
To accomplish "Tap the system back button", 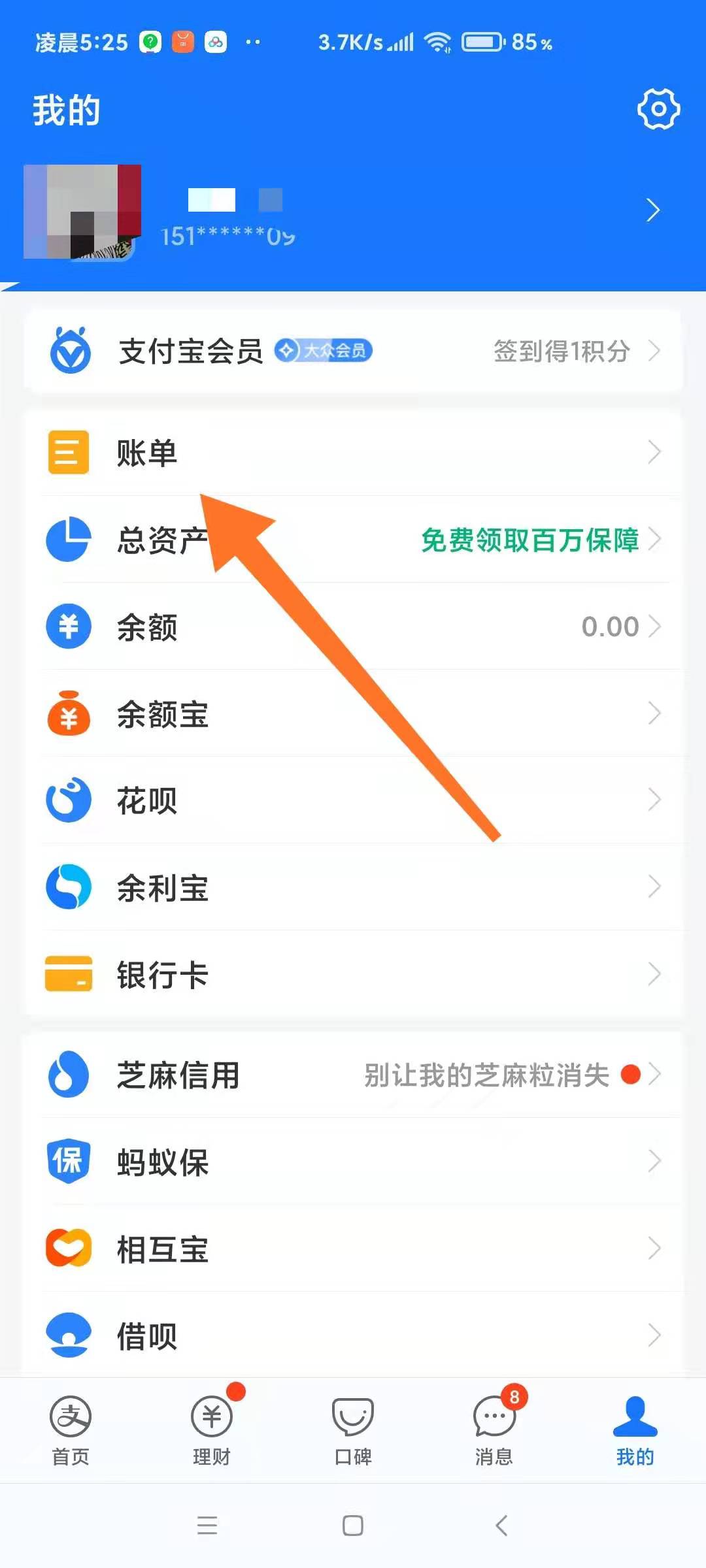I will point(501,1526).
